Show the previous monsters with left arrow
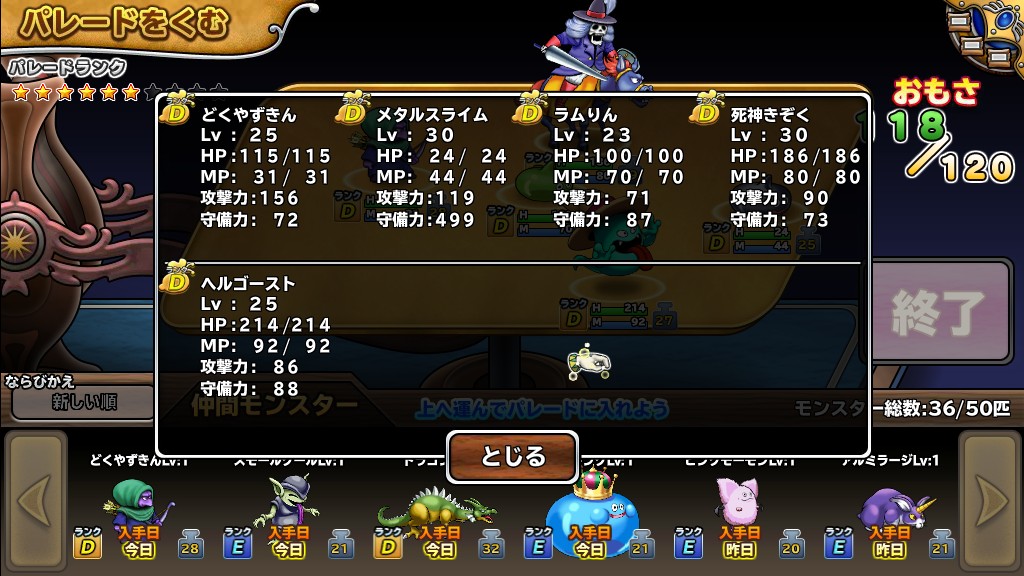The image size is (1024, 576). [x=33, y=496]
